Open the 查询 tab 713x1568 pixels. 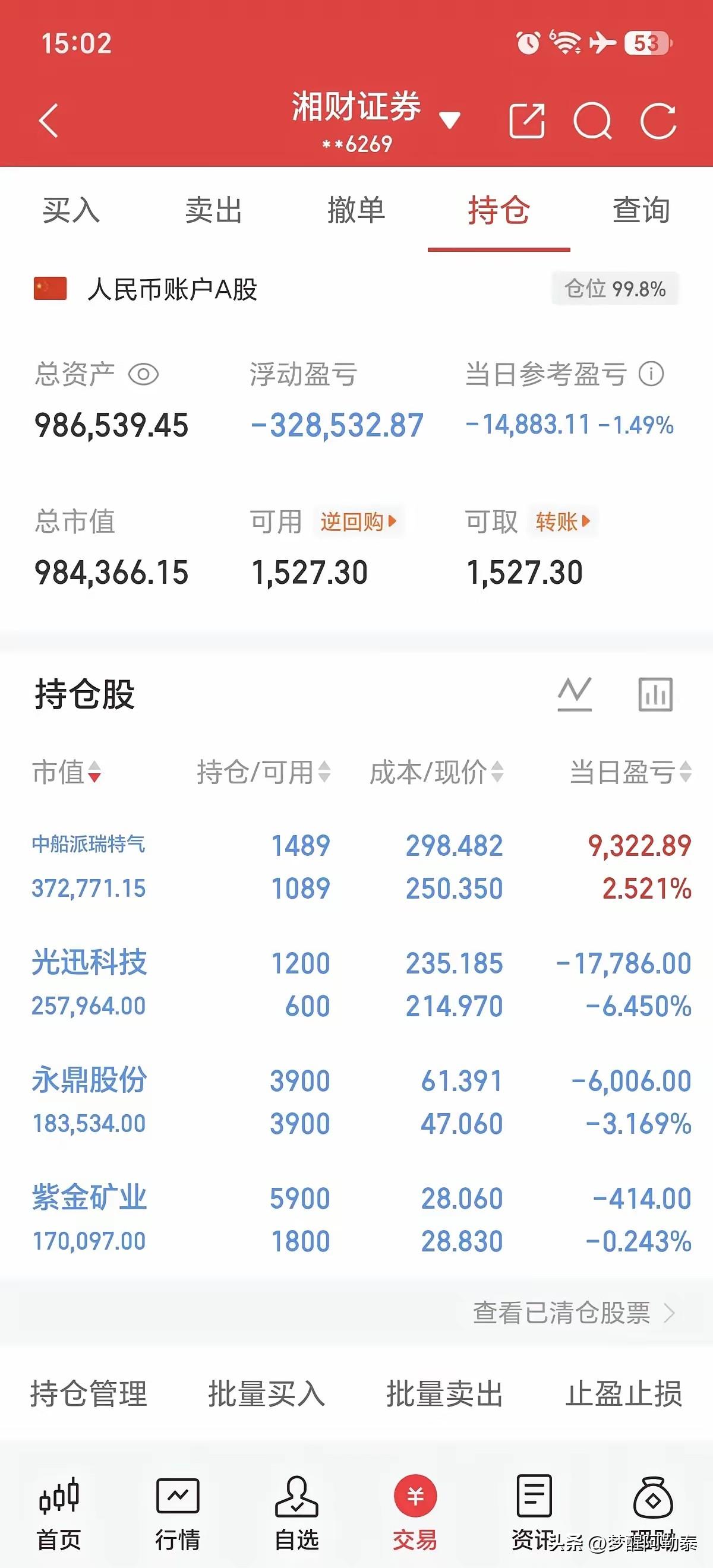point(641,210)
